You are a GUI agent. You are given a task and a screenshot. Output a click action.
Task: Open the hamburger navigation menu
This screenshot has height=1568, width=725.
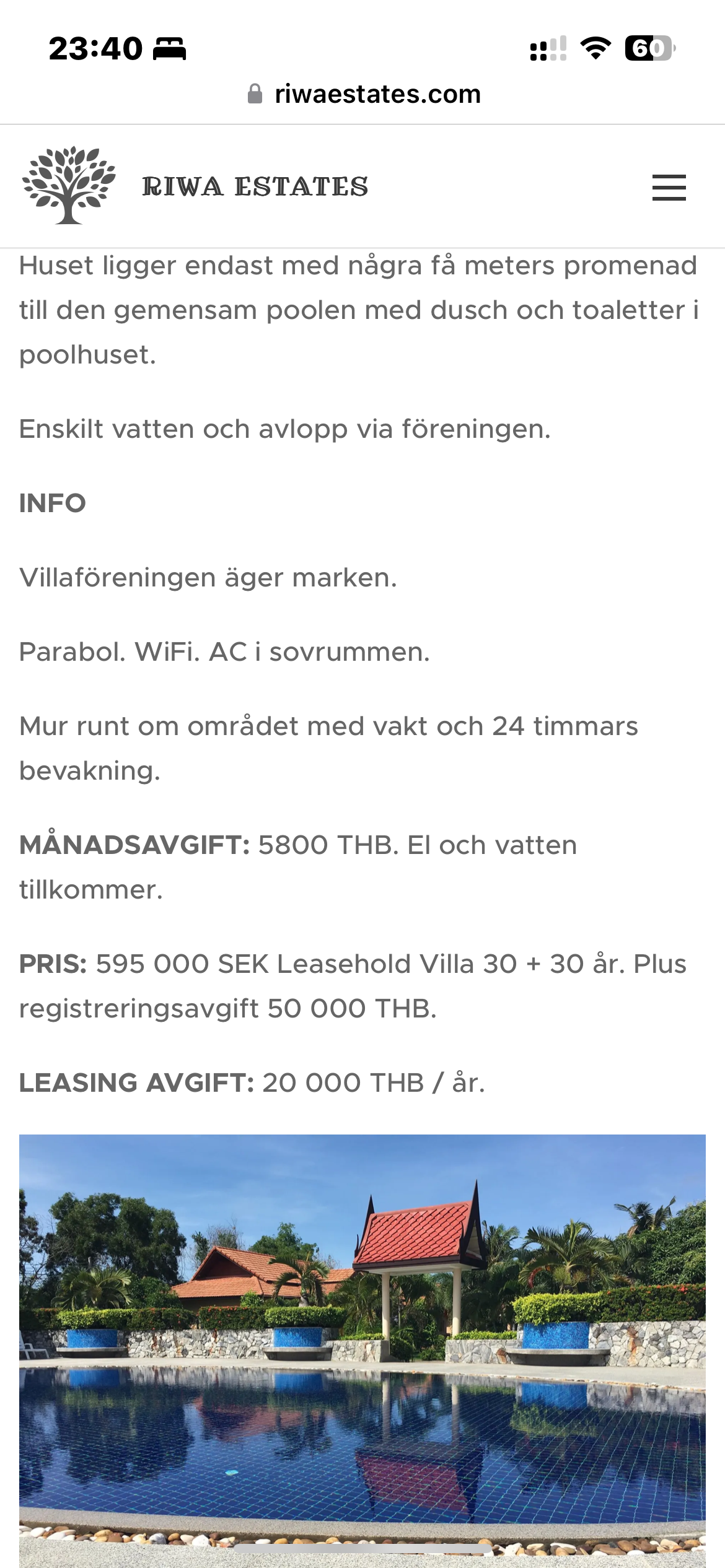pos(669,187)
